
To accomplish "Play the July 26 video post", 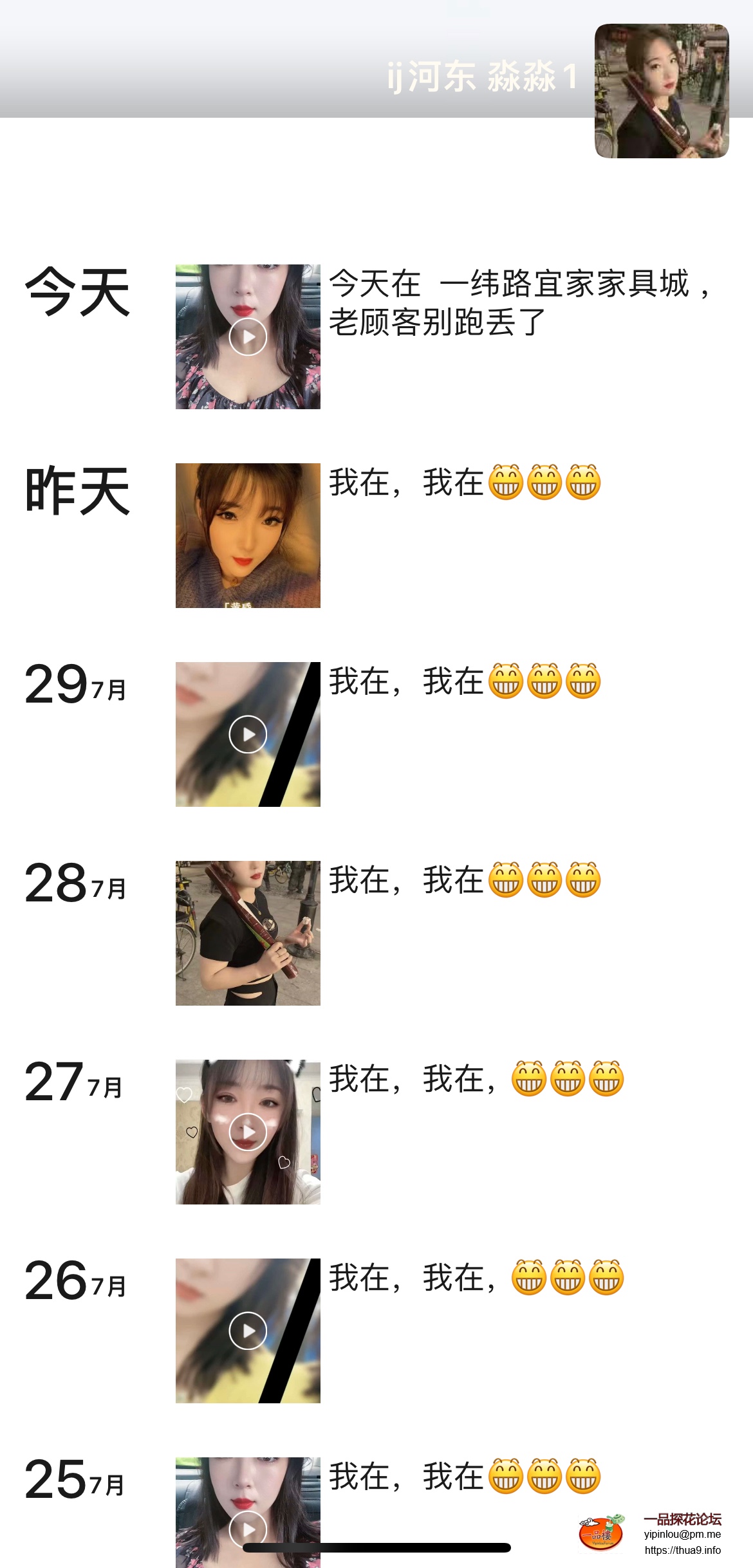I will 248,1331.
